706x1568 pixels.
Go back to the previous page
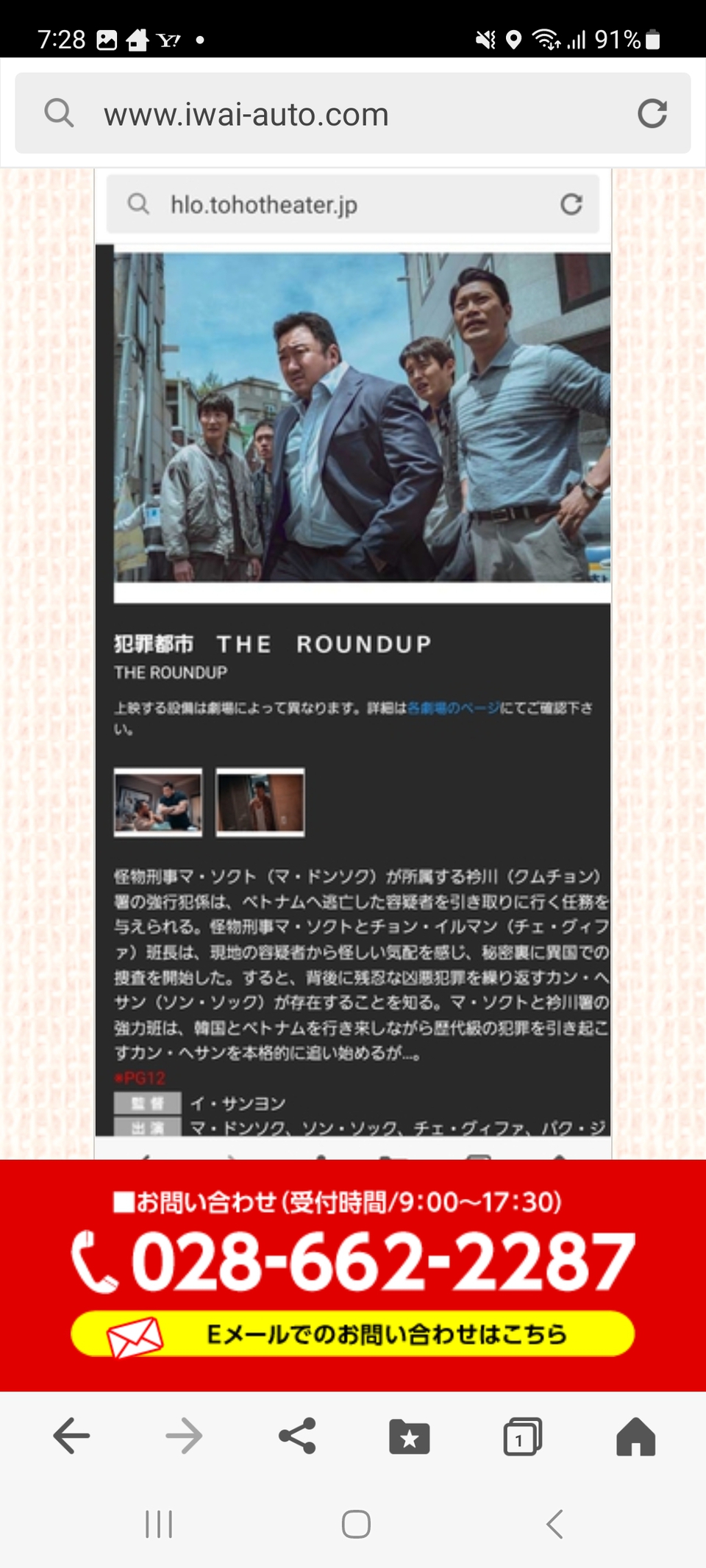click(x=71, y=1435)
